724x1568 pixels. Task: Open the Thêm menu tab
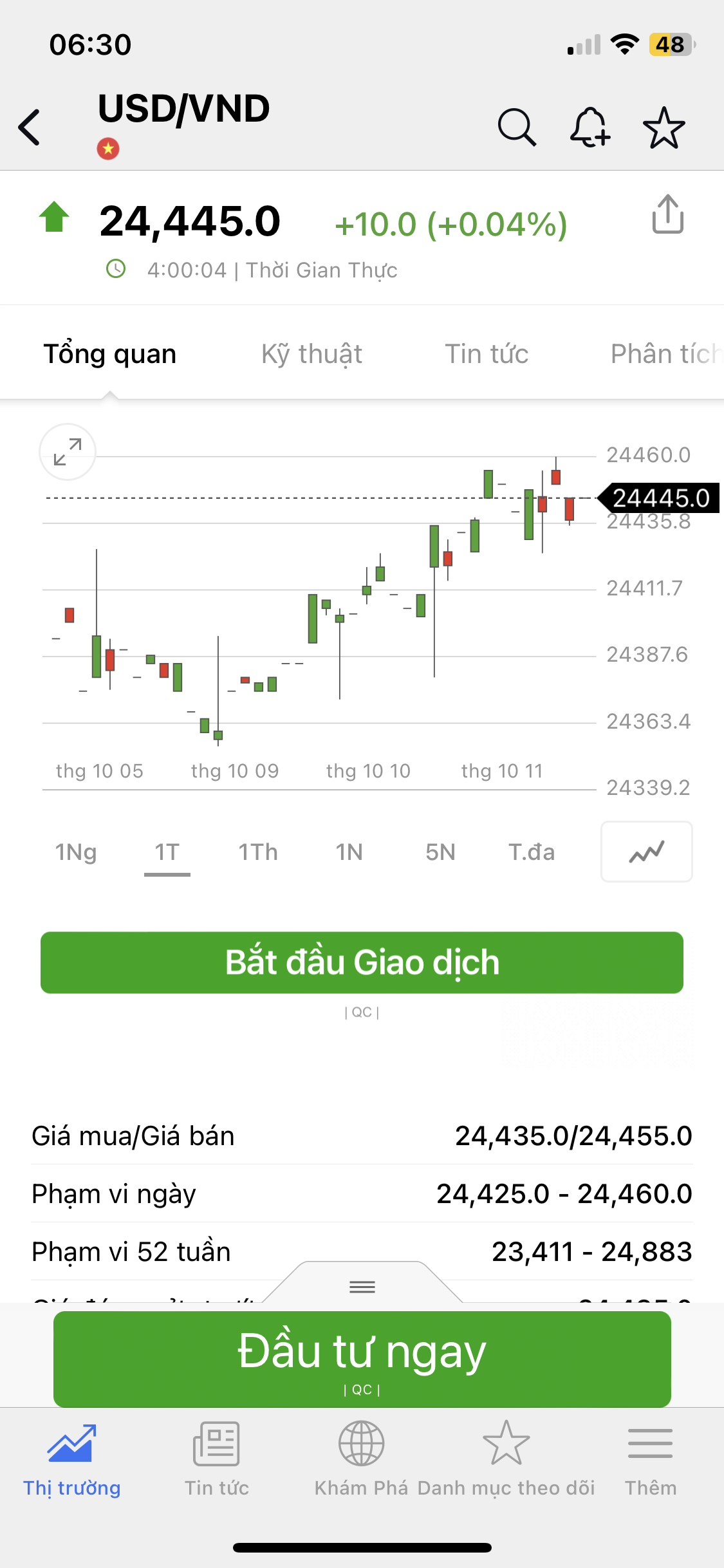pos(651,1459)
